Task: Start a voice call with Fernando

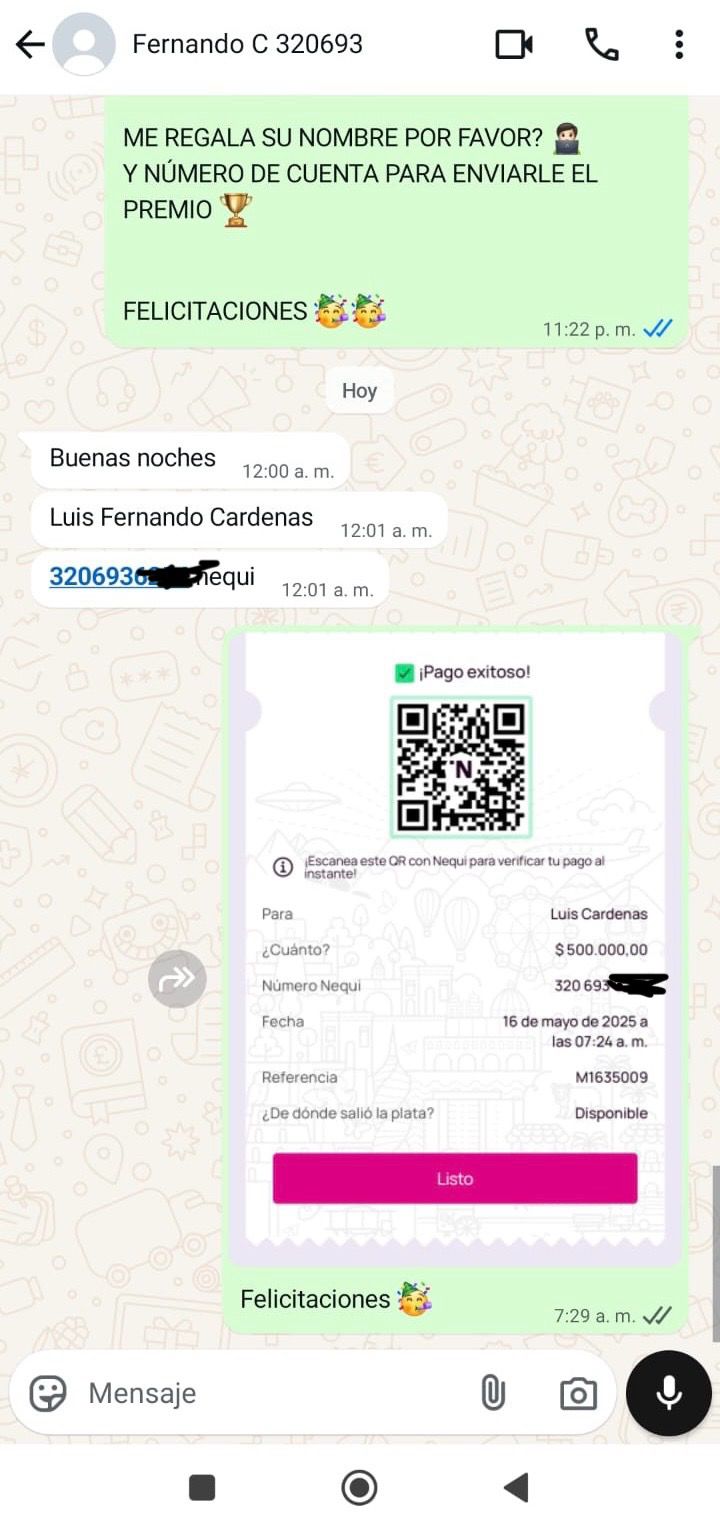Action: (601, 45)
